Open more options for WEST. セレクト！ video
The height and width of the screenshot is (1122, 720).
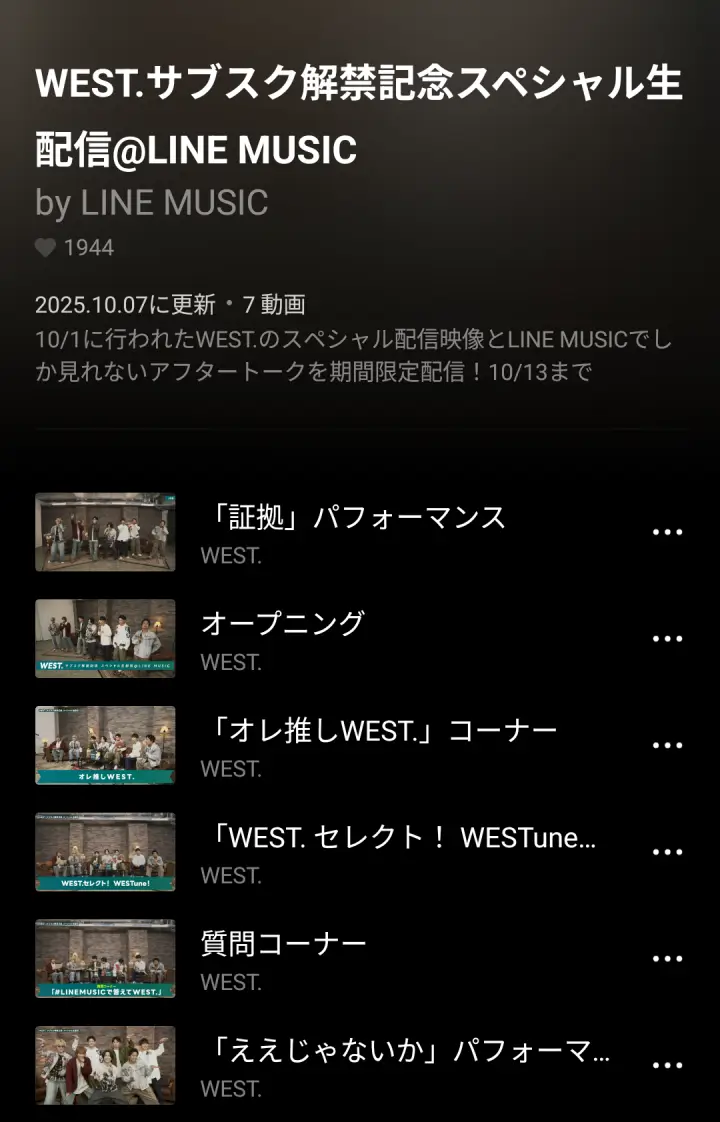click(x=667, y=852)
